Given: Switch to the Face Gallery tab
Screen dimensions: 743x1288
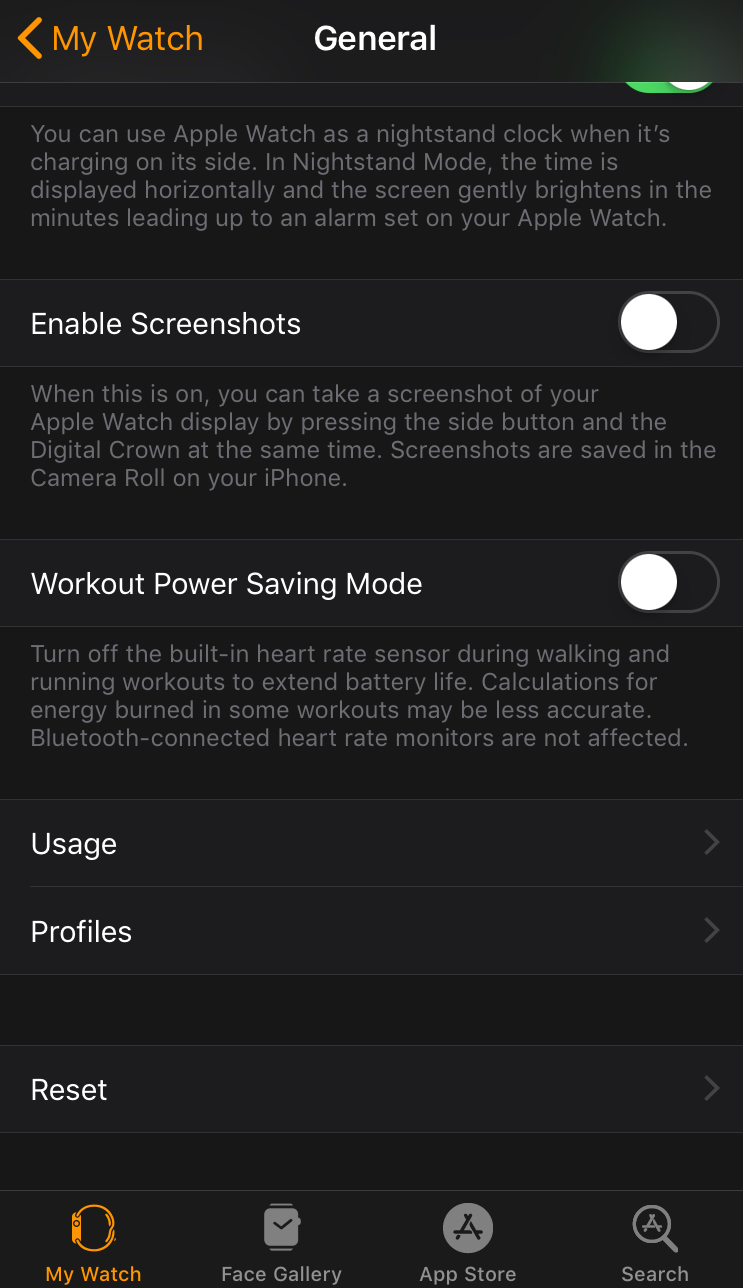Looking at the screenshot, I should coord(281,1243).
